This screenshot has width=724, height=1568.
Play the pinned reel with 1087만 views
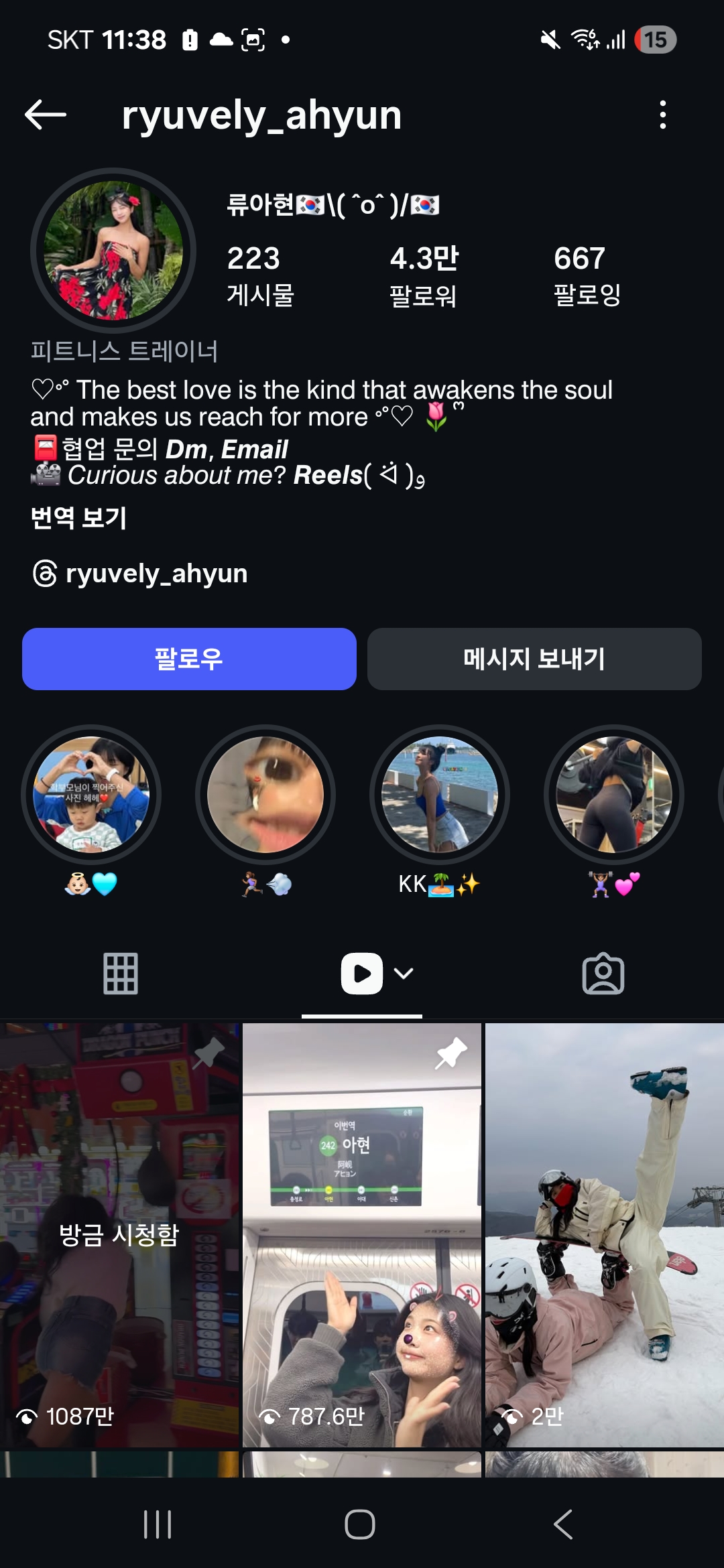119,1234
